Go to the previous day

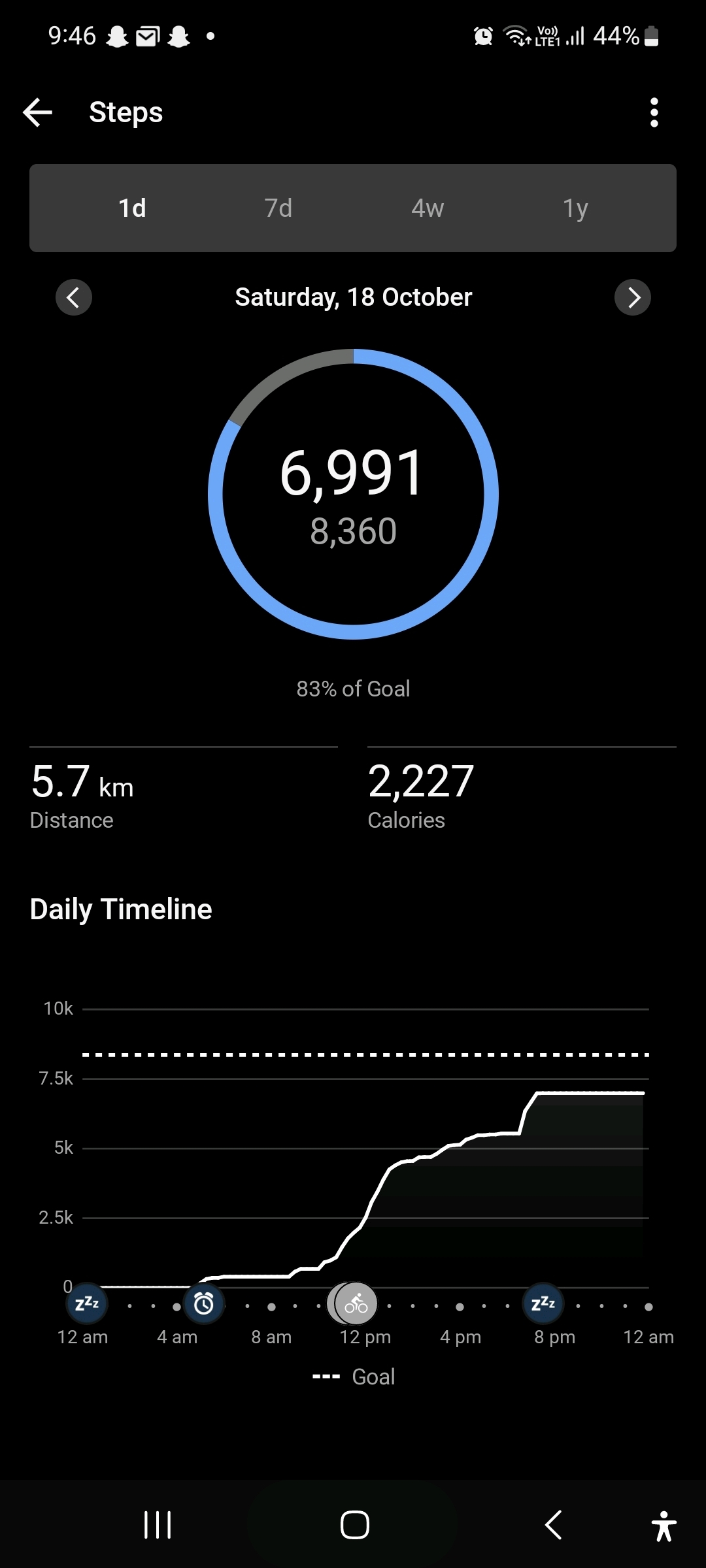pos(74,298)
